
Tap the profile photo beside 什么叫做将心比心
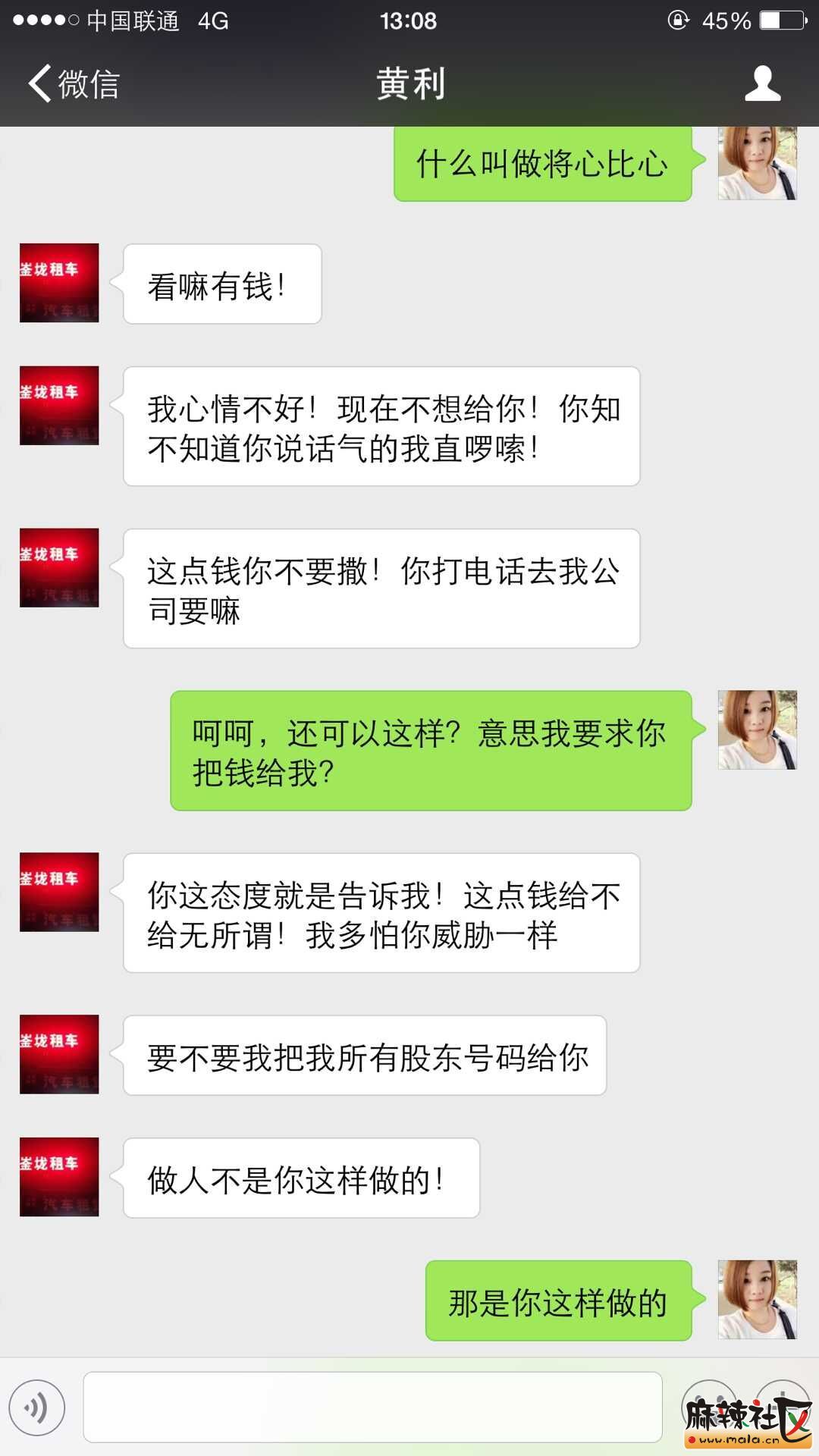tap(757, 164)
